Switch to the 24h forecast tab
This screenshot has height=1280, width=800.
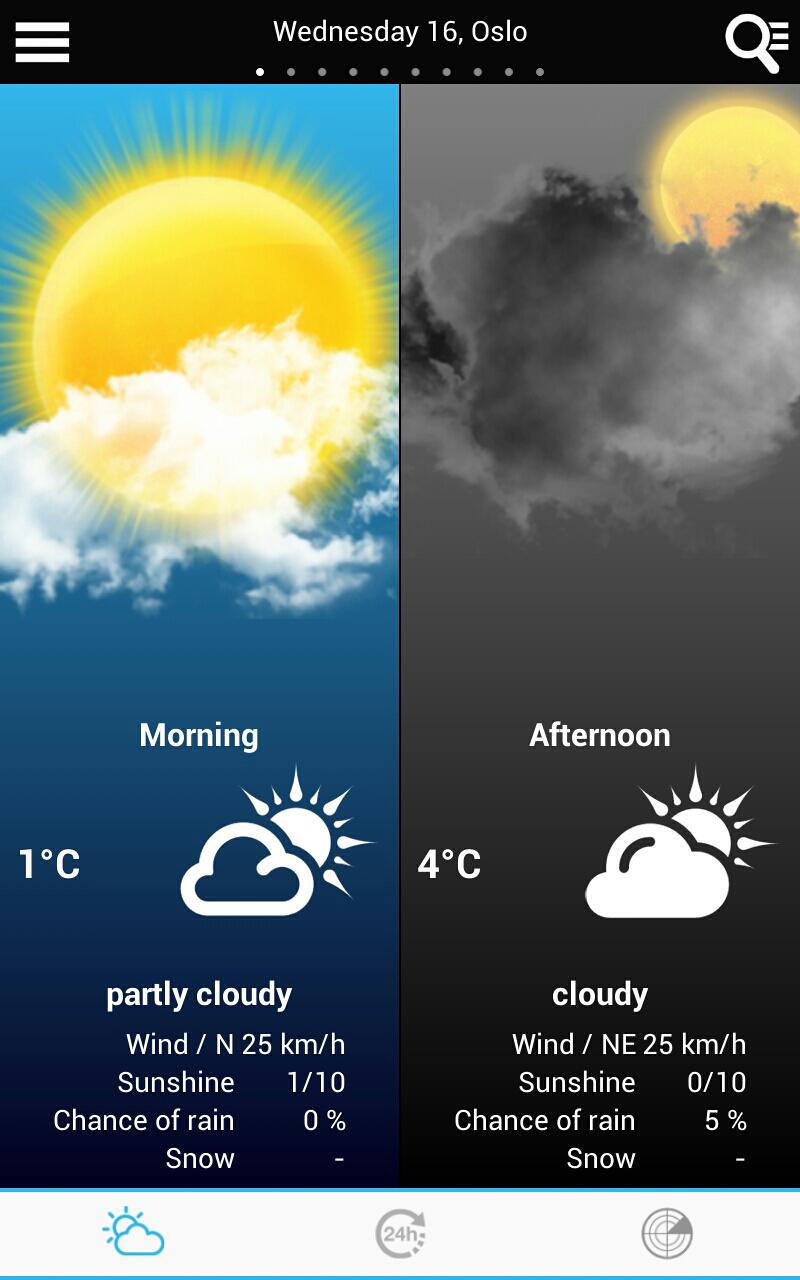[400, 1234]
